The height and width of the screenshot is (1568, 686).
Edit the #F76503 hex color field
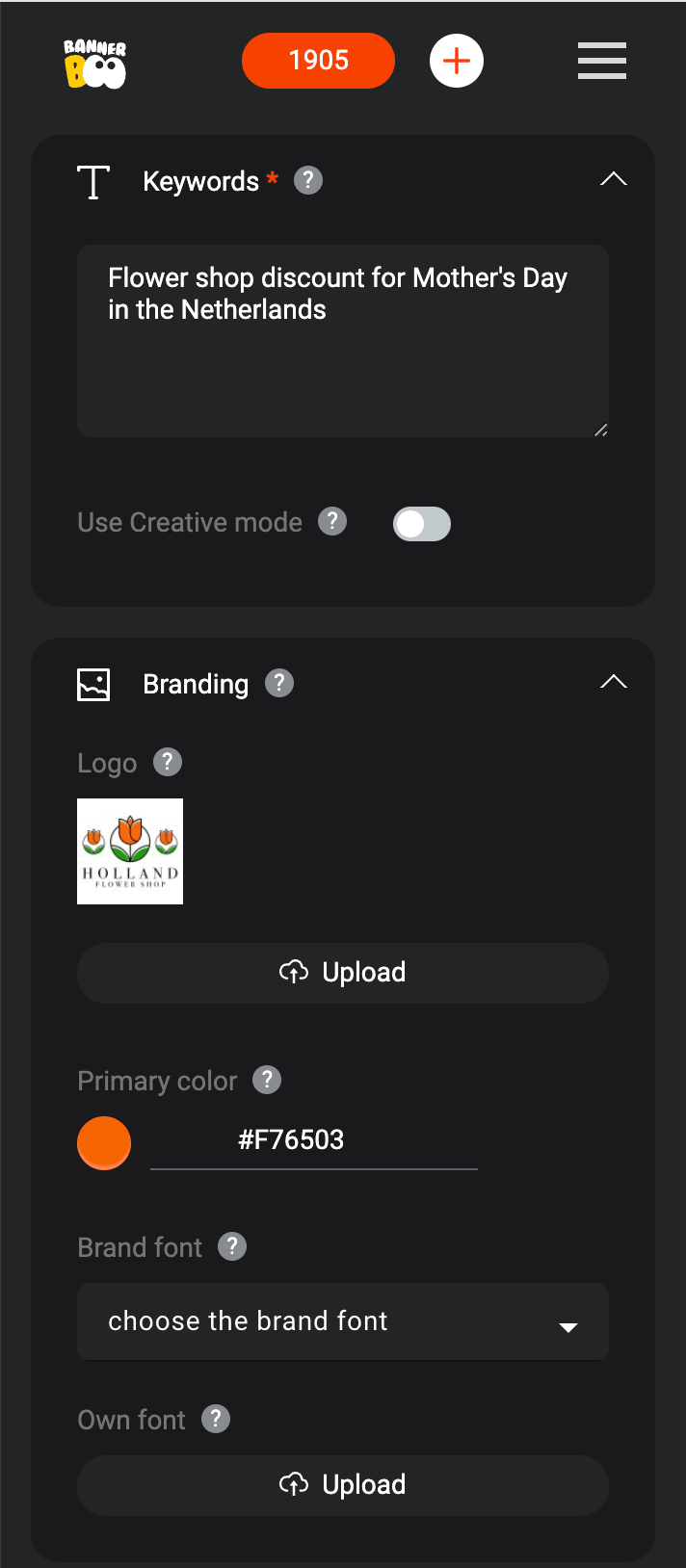314,1141
